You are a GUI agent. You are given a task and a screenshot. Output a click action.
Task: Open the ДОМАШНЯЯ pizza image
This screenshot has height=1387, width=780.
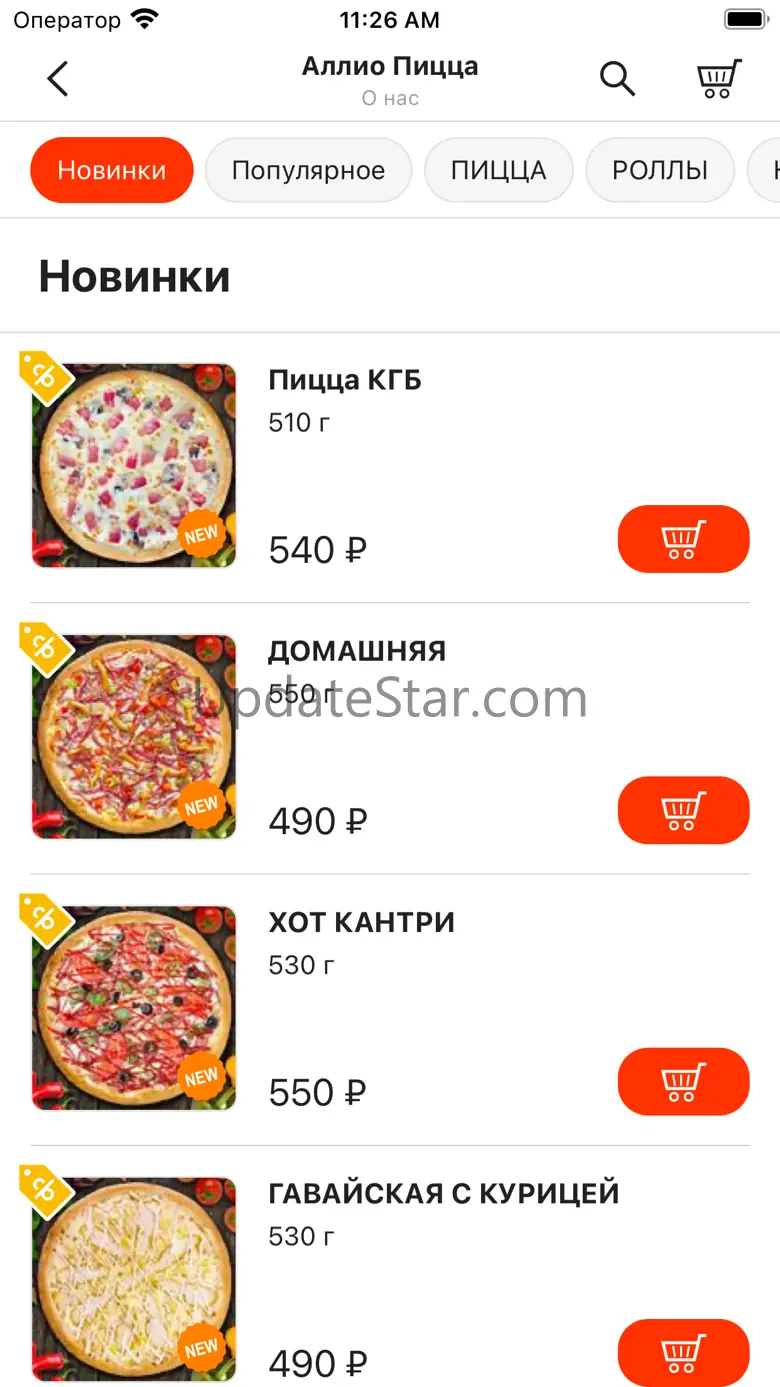[134, 737]
